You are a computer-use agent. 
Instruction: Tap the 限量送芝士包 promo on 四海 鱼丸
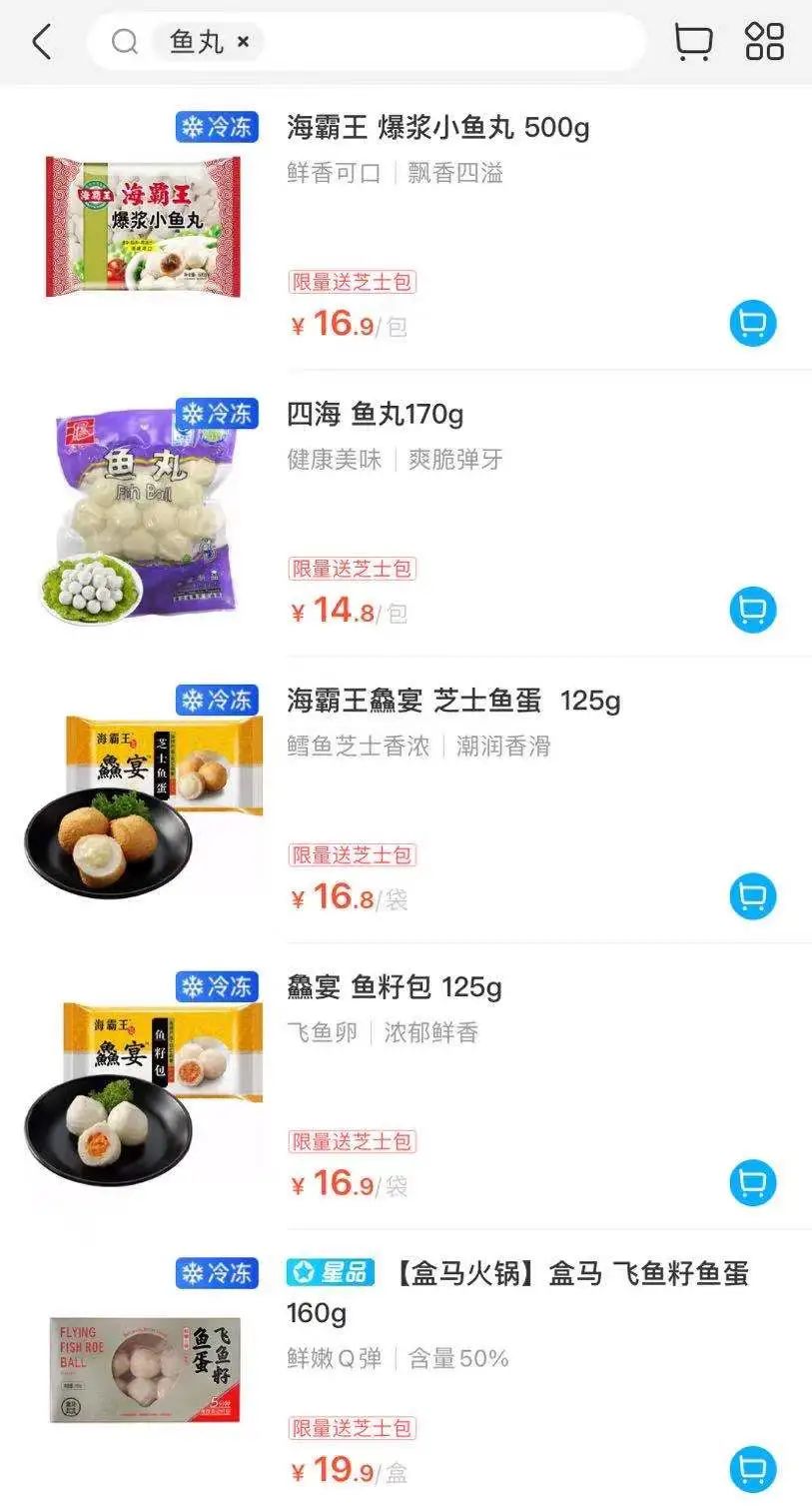pyautogui.click(x=352, y=570)
